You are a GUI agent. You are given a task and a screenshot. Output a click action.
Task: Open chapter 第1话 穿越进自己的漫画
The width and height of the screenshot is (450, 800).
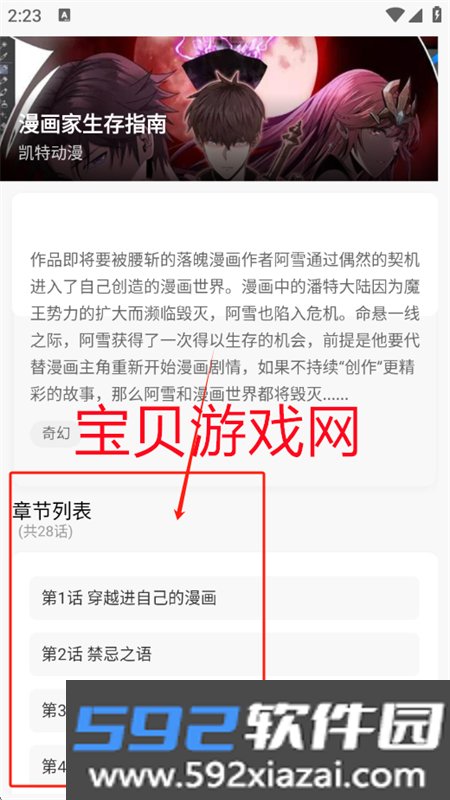(224, 597)
